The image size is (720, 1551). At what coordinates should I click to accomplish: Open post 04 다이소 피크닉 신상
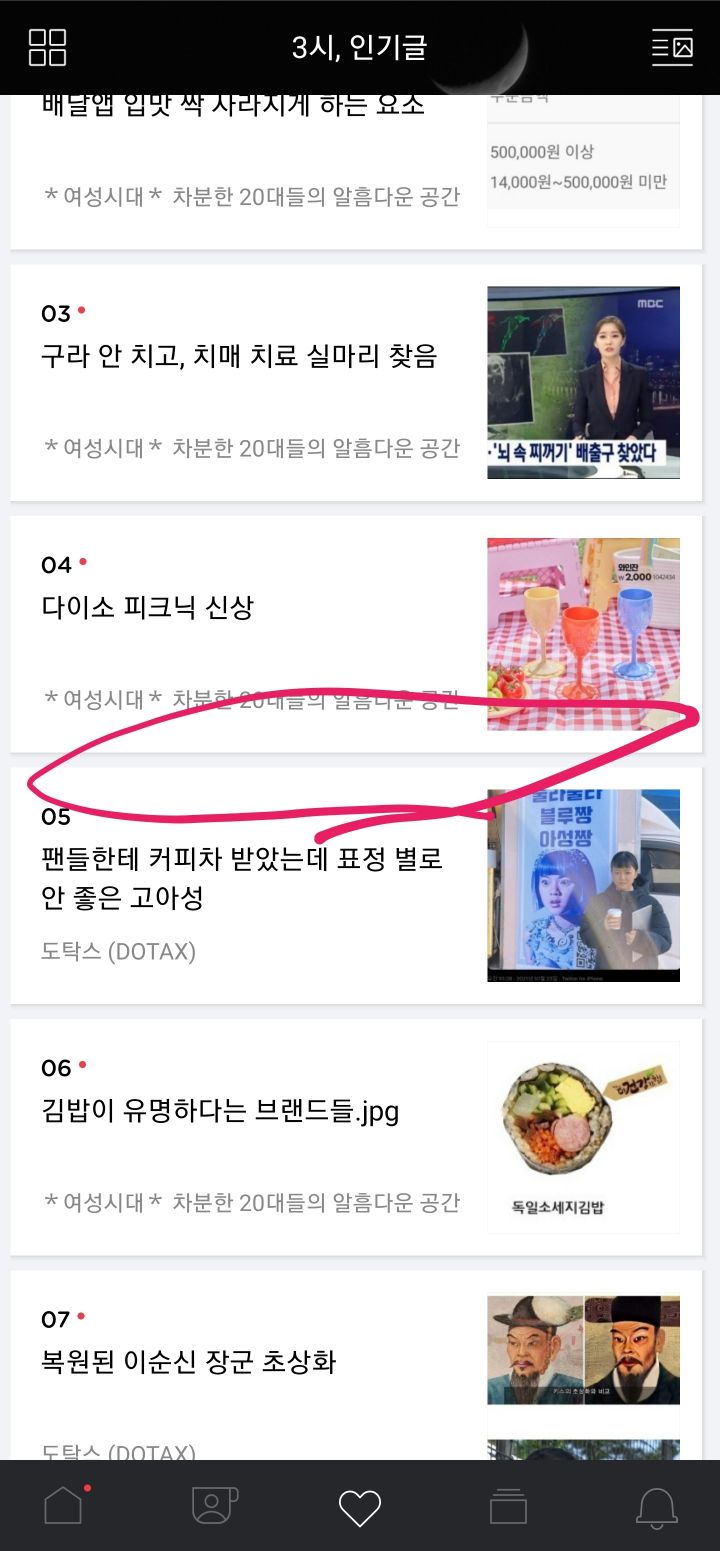[148, 607]
